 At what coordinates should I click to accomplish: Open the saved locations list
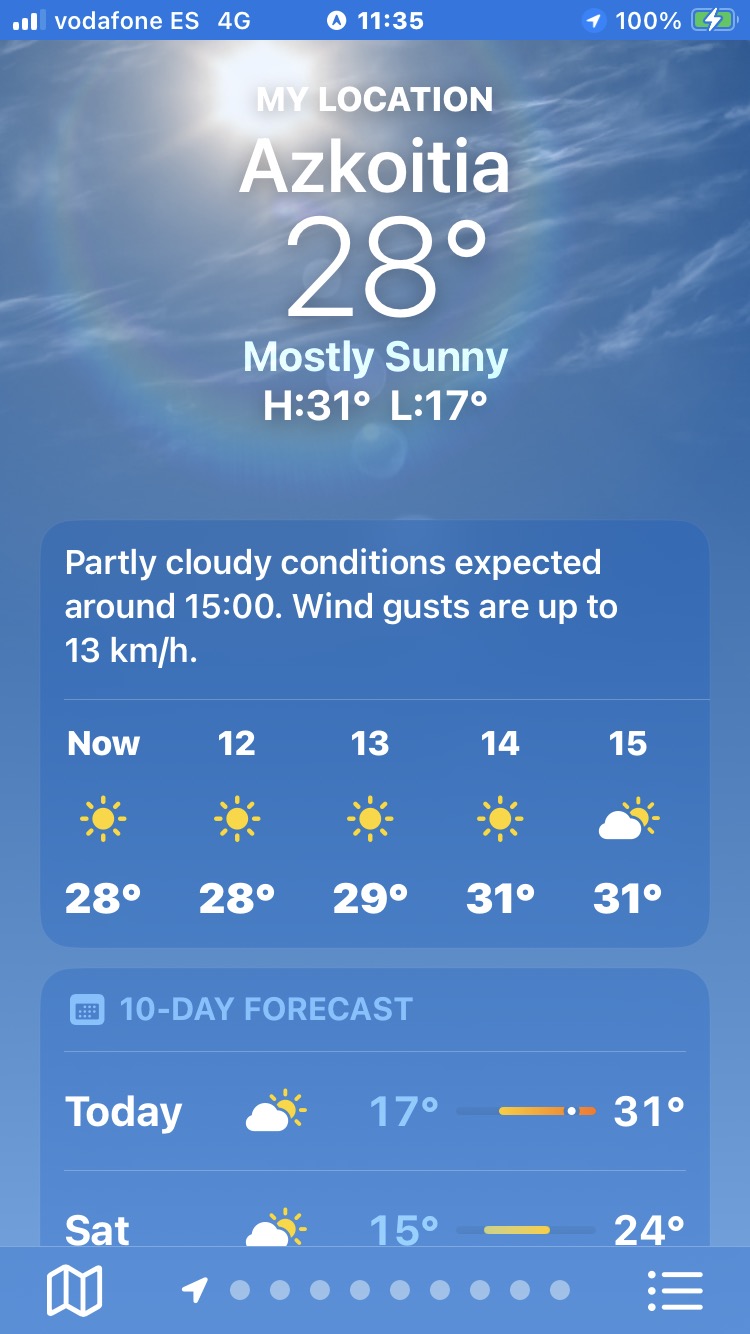tap(675, 1290)
